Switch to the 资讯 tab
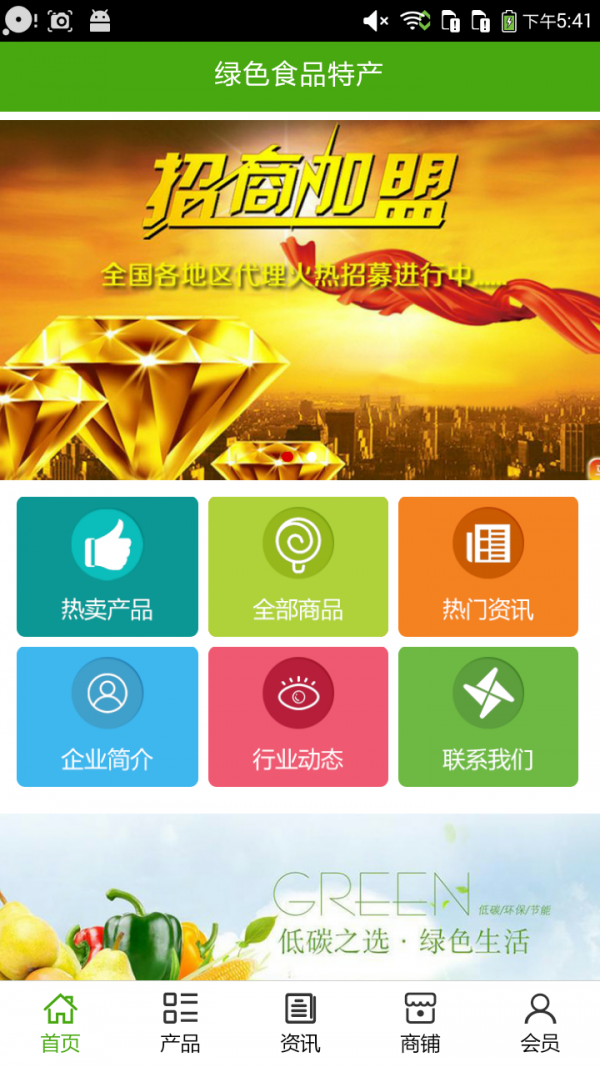Screen dimensions: 600x1067 300,1023
